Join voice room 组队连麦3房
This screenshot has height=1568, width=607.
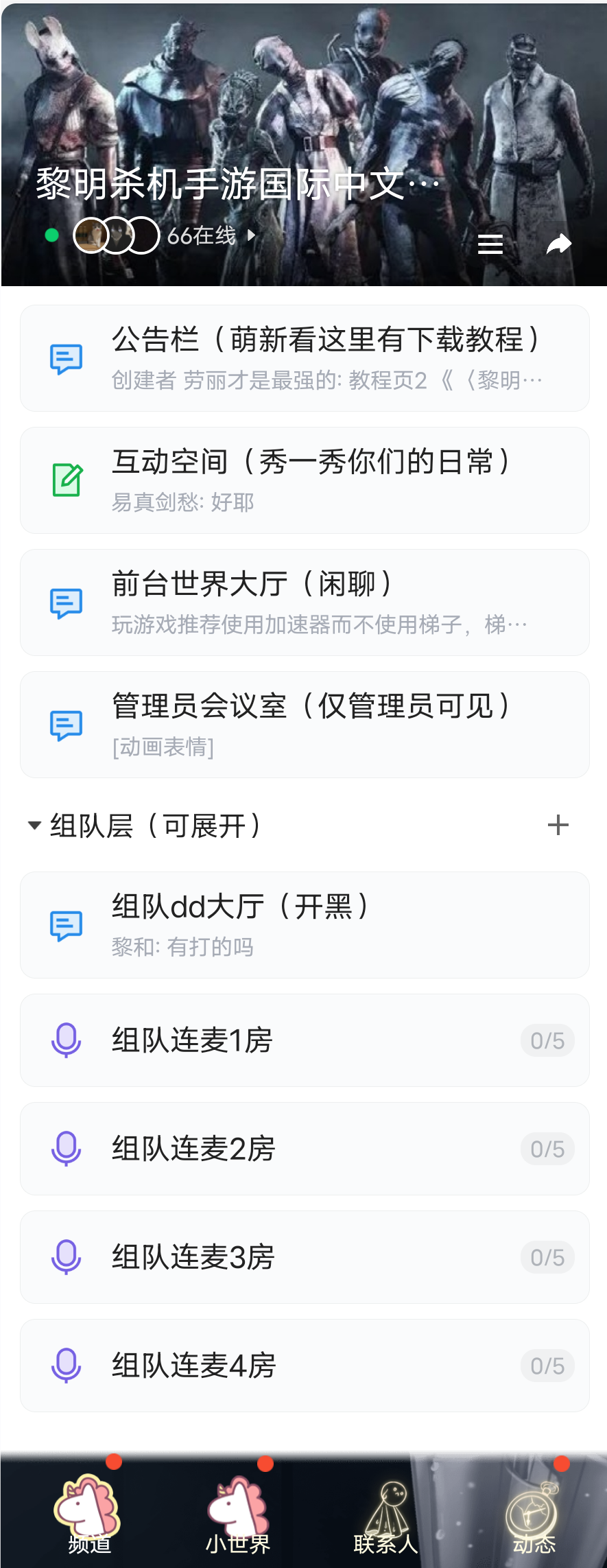[x=305, y=1257]
